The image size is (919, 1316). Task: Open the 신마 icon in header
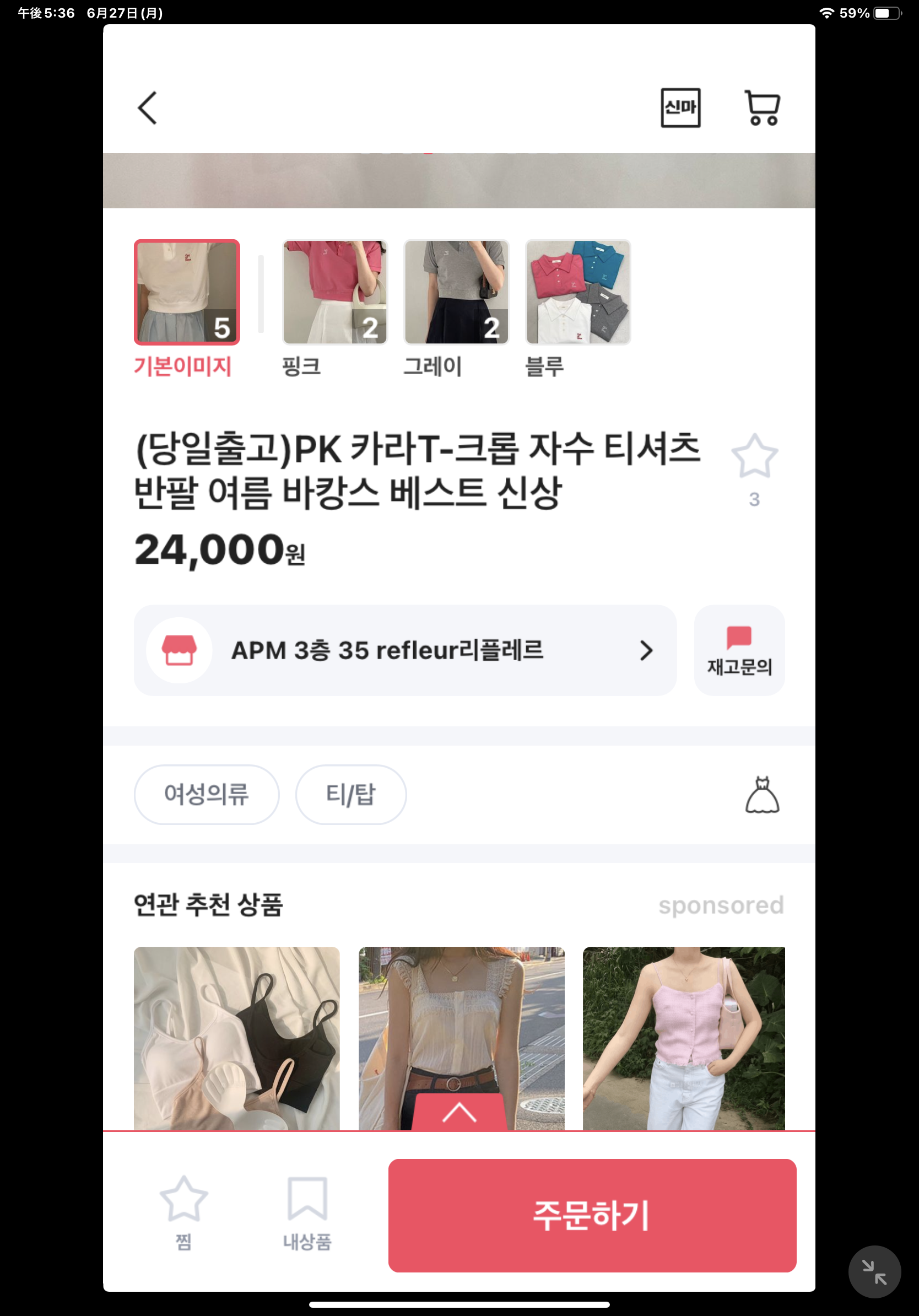pos(680,108)
